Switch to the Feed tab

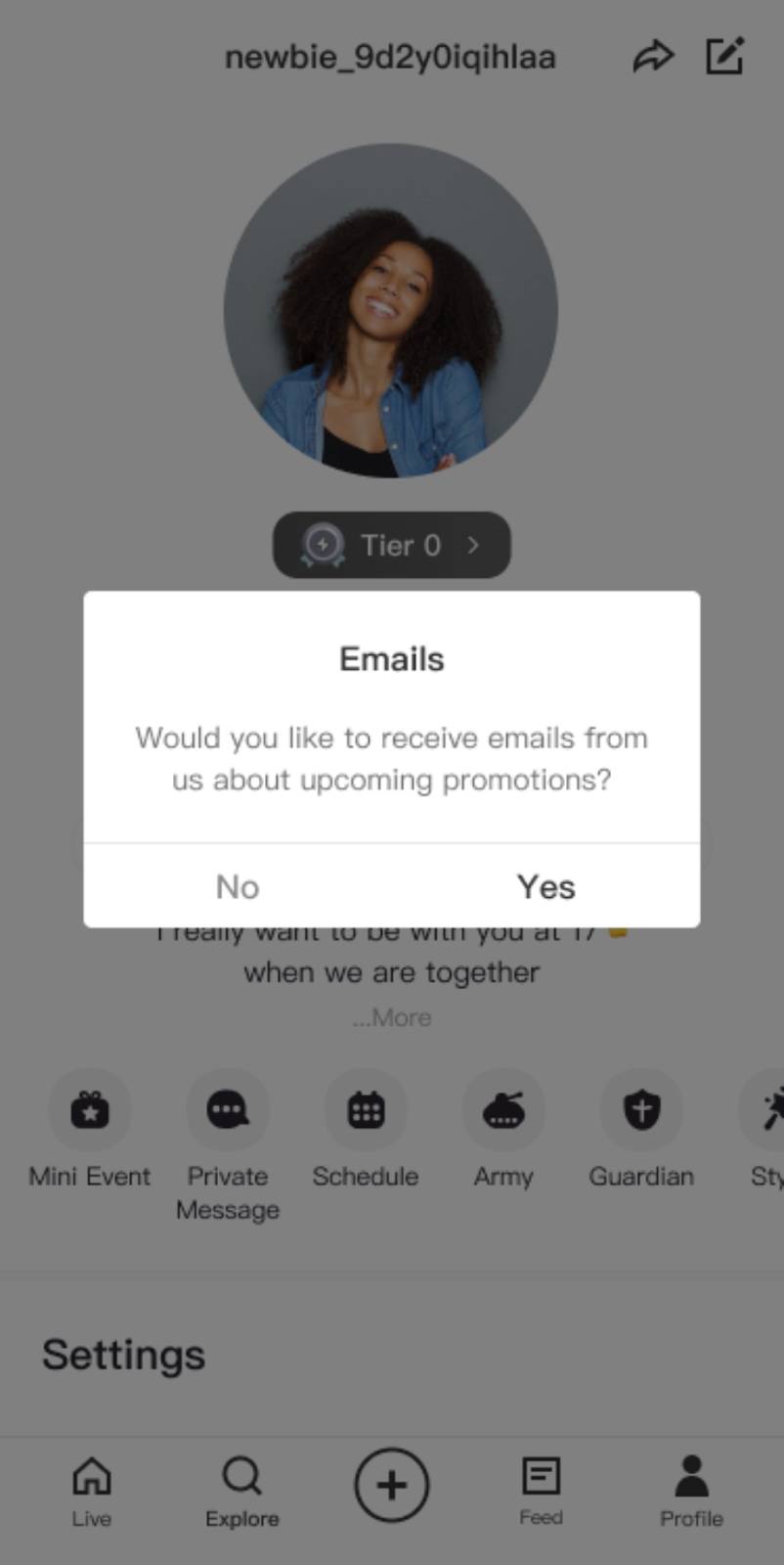541,1491
